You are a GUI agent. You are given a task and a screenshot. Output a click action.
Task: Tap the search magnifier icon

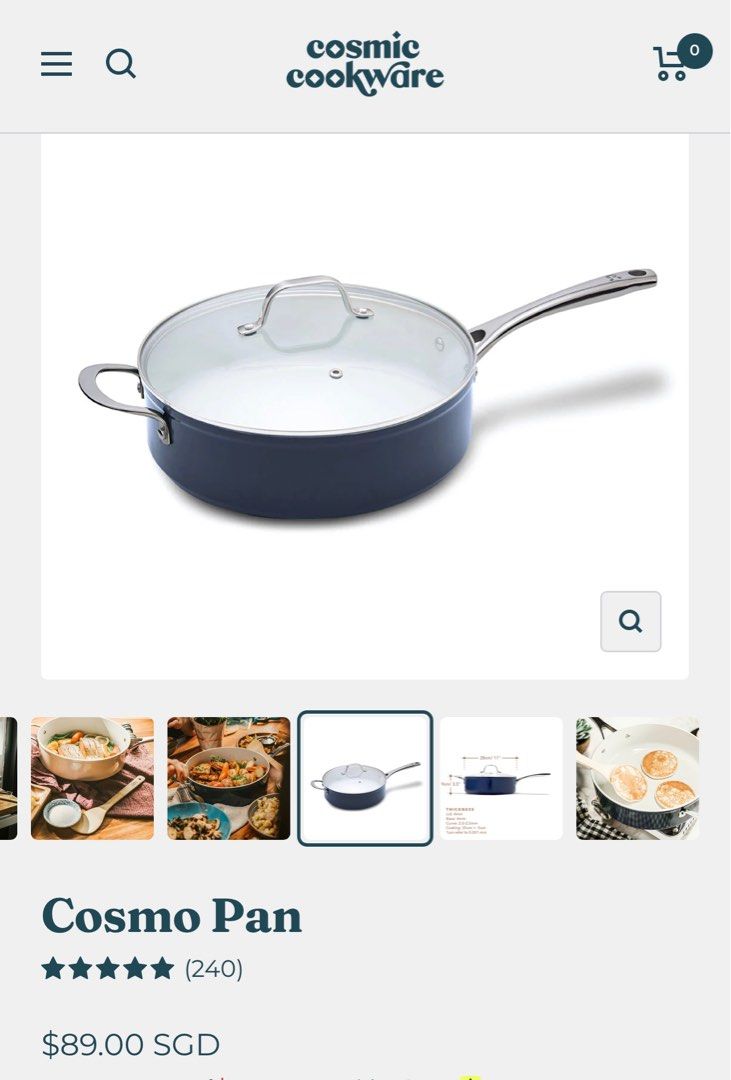(122, 64)
